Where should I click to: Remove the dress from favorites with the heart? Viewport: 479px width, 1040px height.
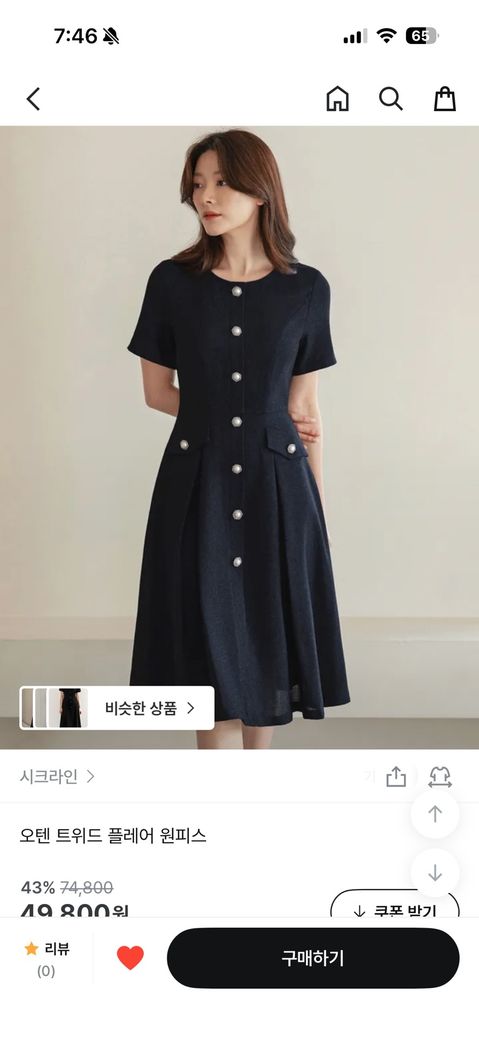point(130,958)
